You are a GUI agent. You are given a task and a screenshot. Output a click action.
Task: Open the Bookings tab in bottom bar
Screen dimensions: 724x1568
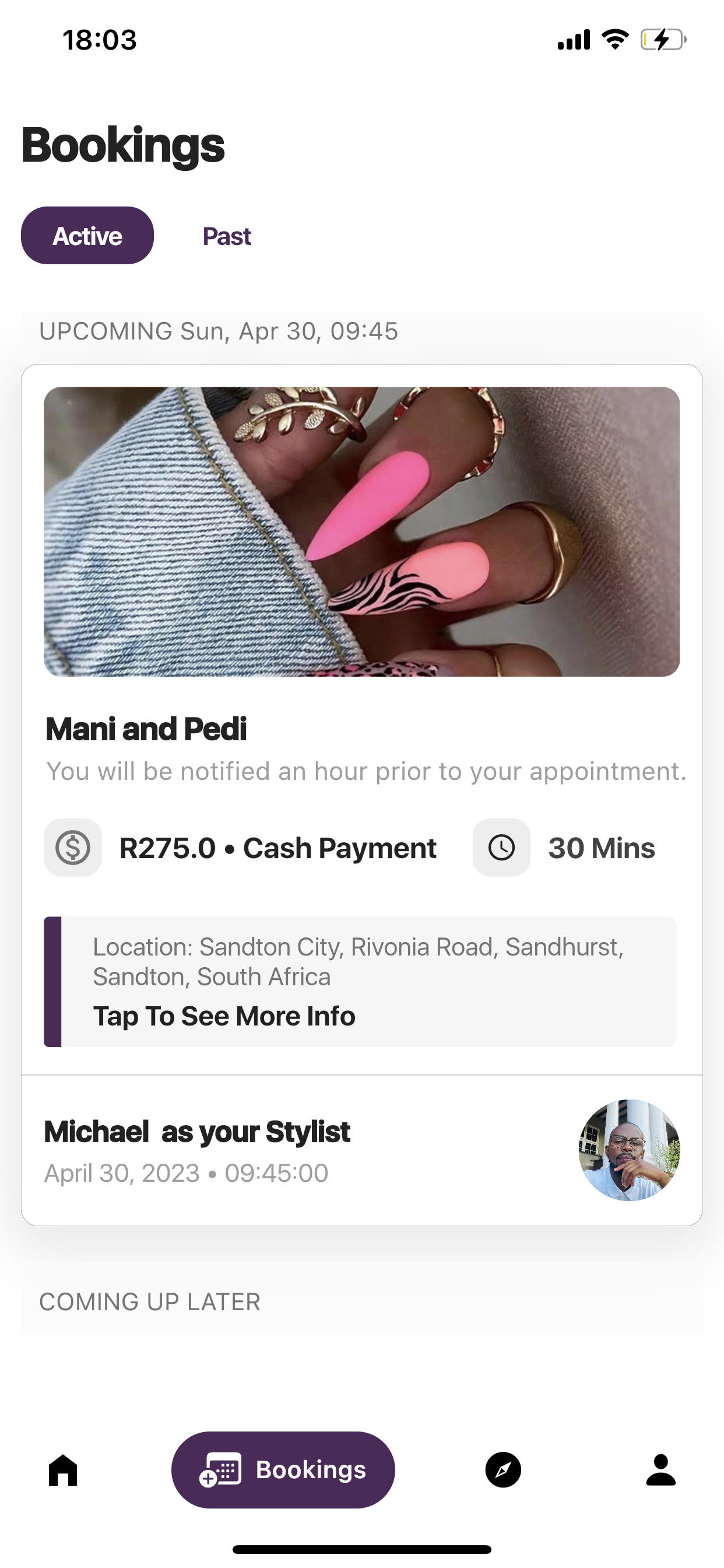click(x=283, y=1470)
